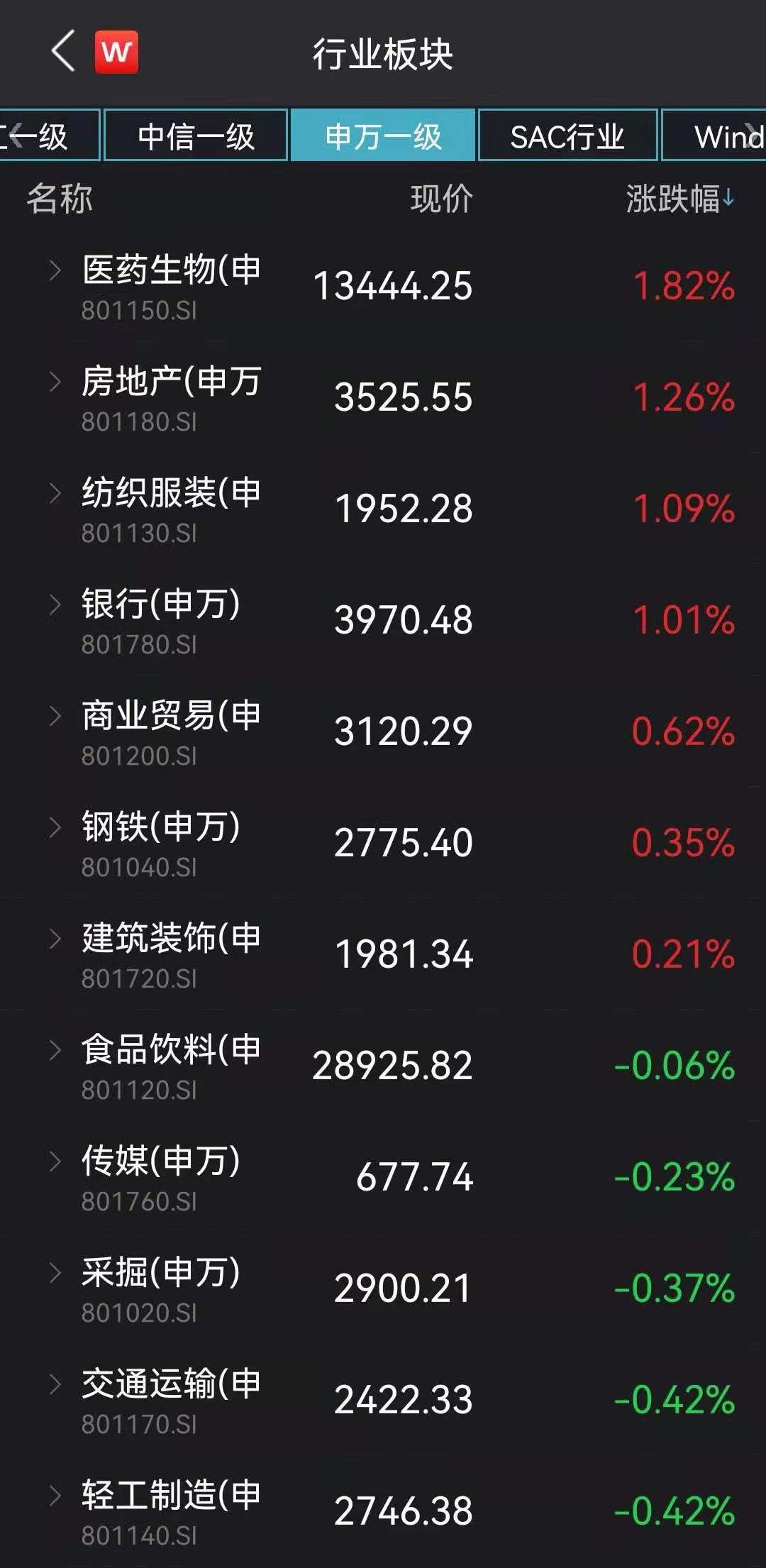Switch to the SAC行业 tab
Screen dimensions: 766x1568
[x=568, y=136]
